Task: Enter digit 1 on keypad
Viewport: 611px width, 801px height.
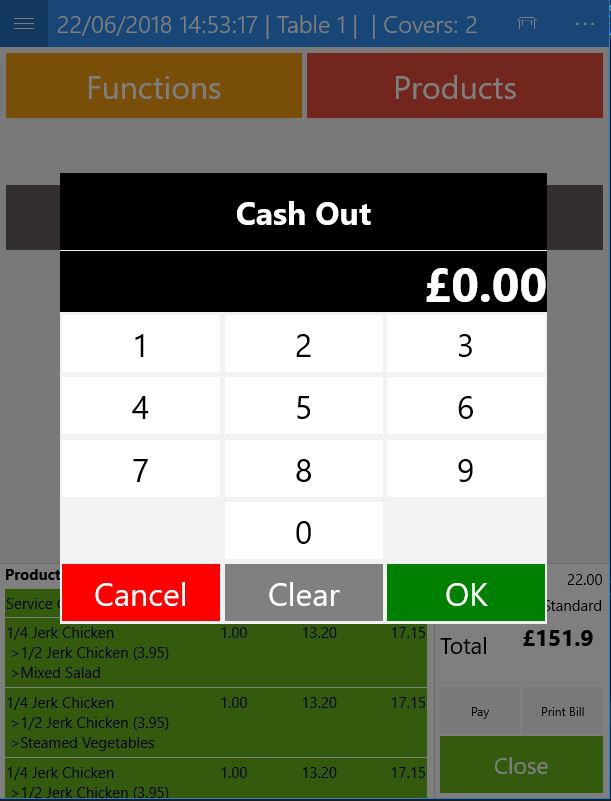Action: [x=141, y=345]
